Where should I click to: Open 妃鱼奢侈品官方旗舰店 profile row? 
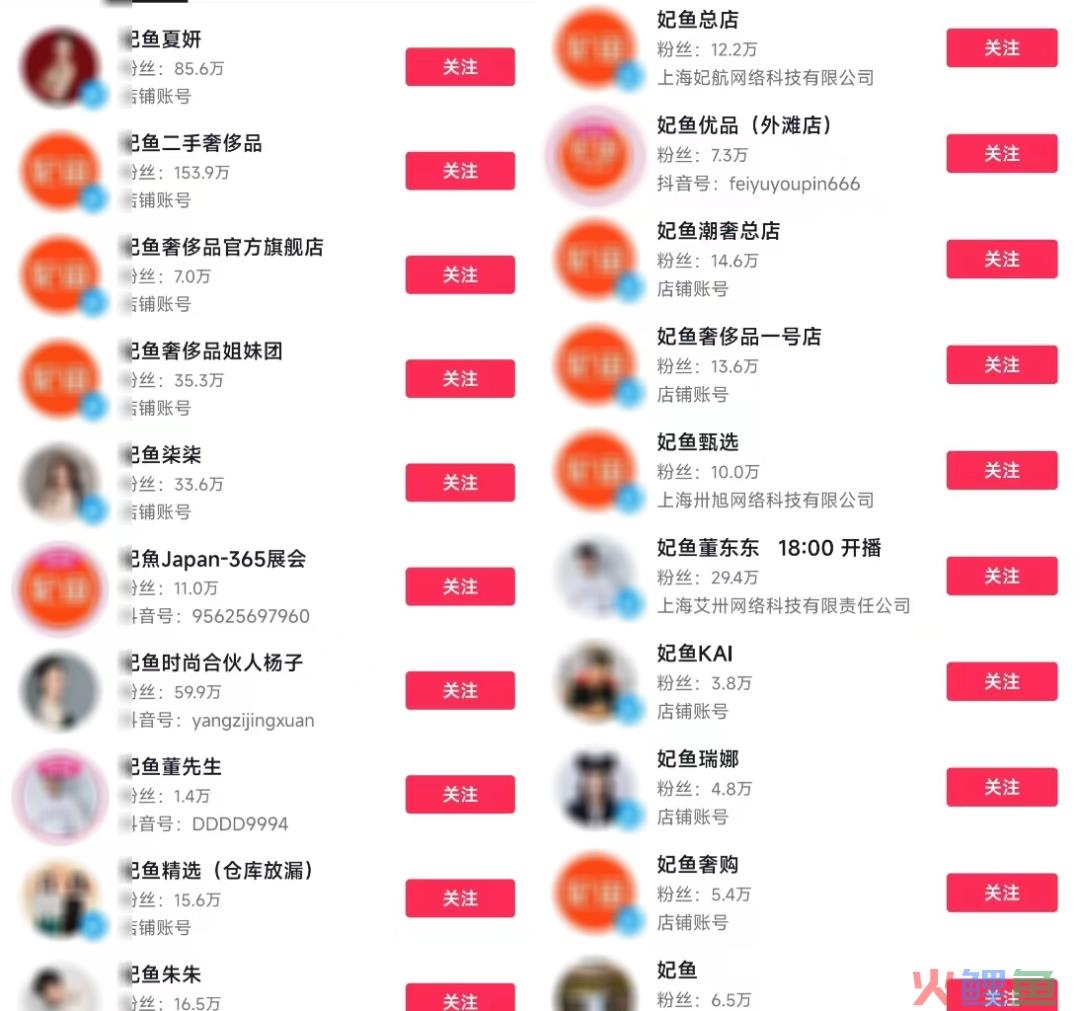pyautogui.click(x=222, y=247)
